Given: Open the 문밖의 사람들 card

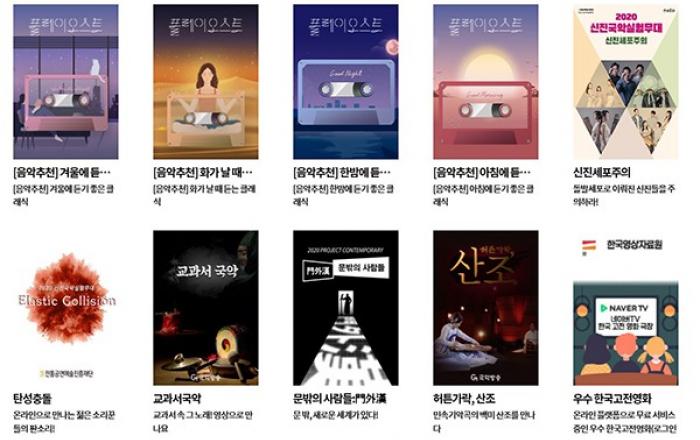Looking at the screenshot, I should (x=346, y=308).
